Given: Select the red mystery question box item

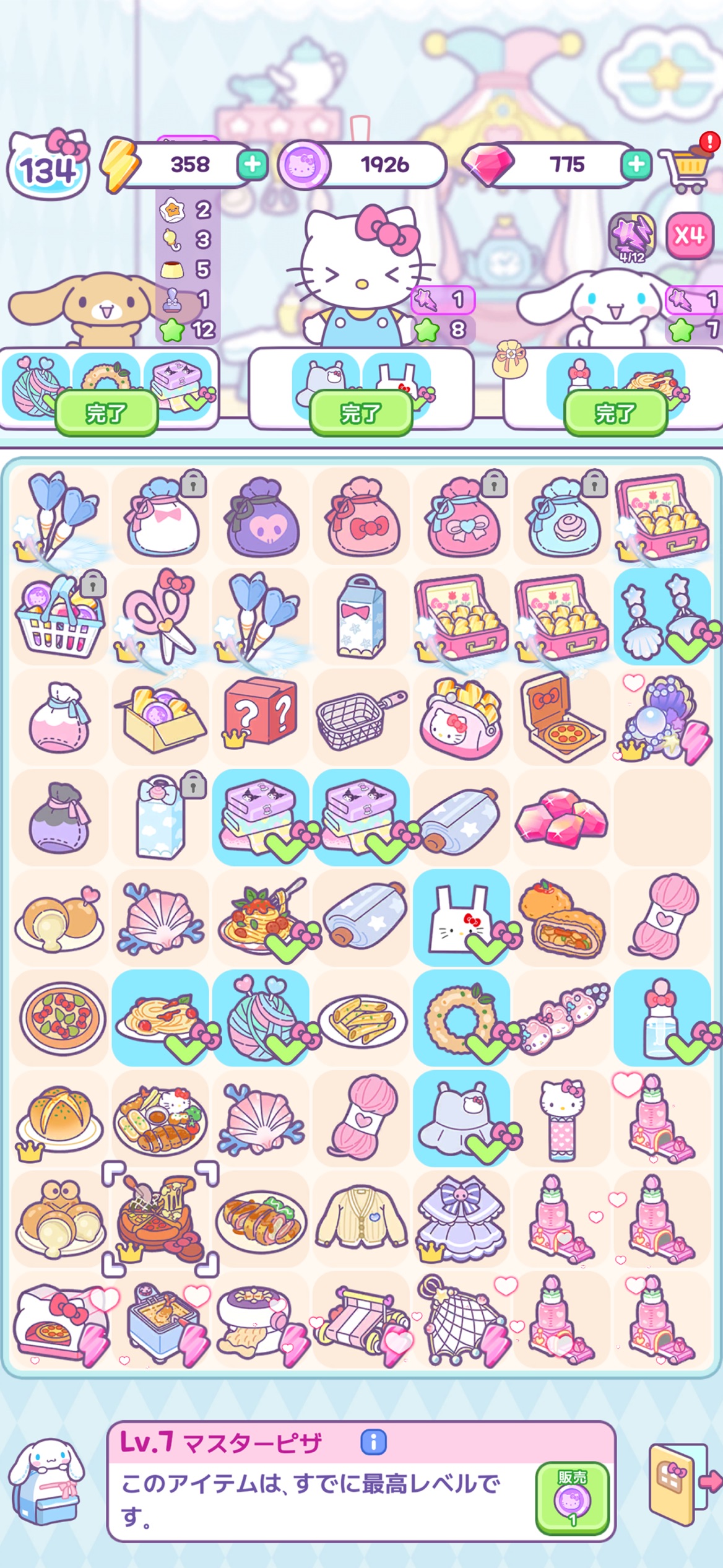Looking at the screenshot, I should point(261,714).
